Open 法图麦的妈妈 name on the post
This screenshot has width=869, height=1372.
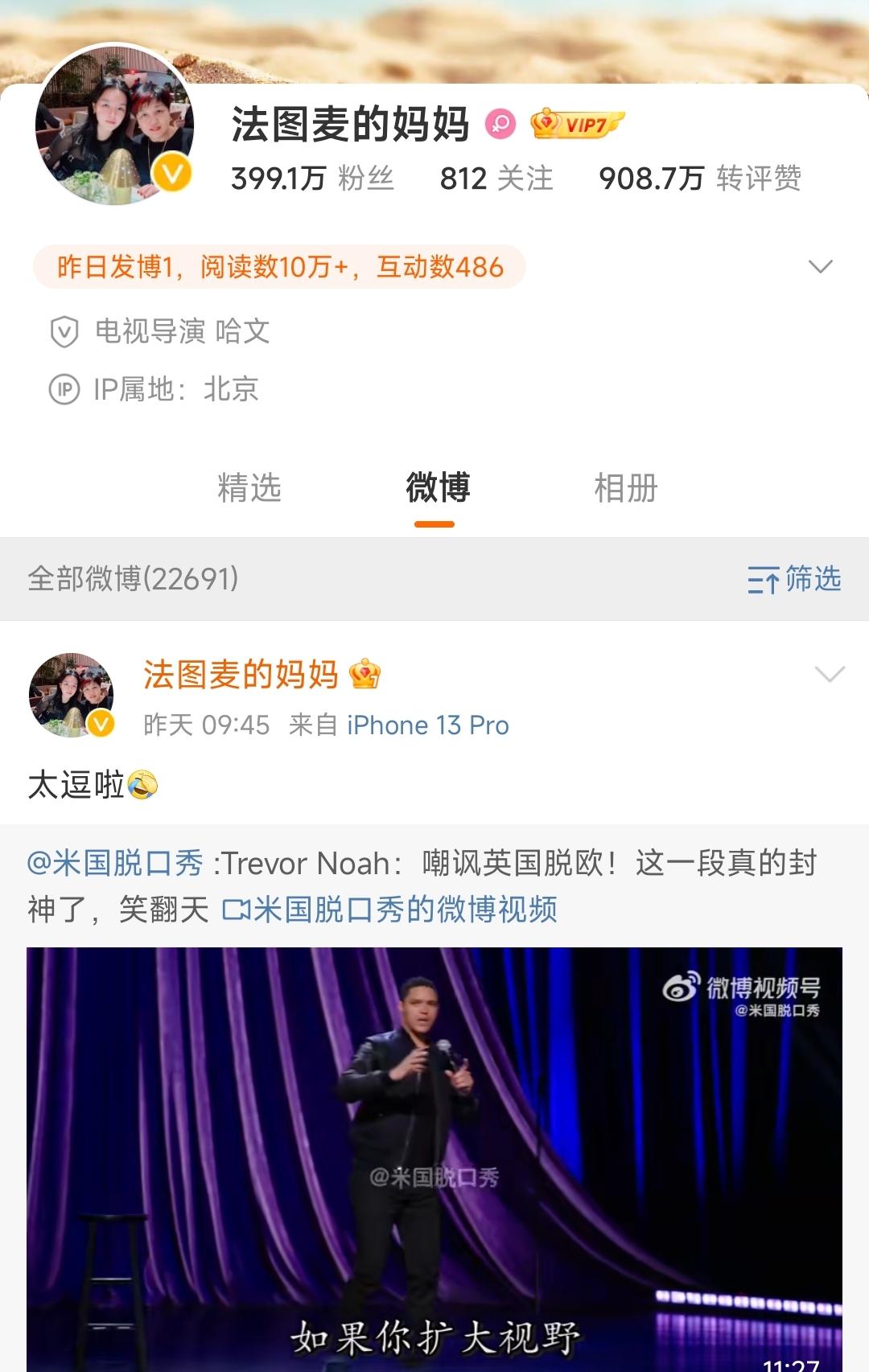241,674
